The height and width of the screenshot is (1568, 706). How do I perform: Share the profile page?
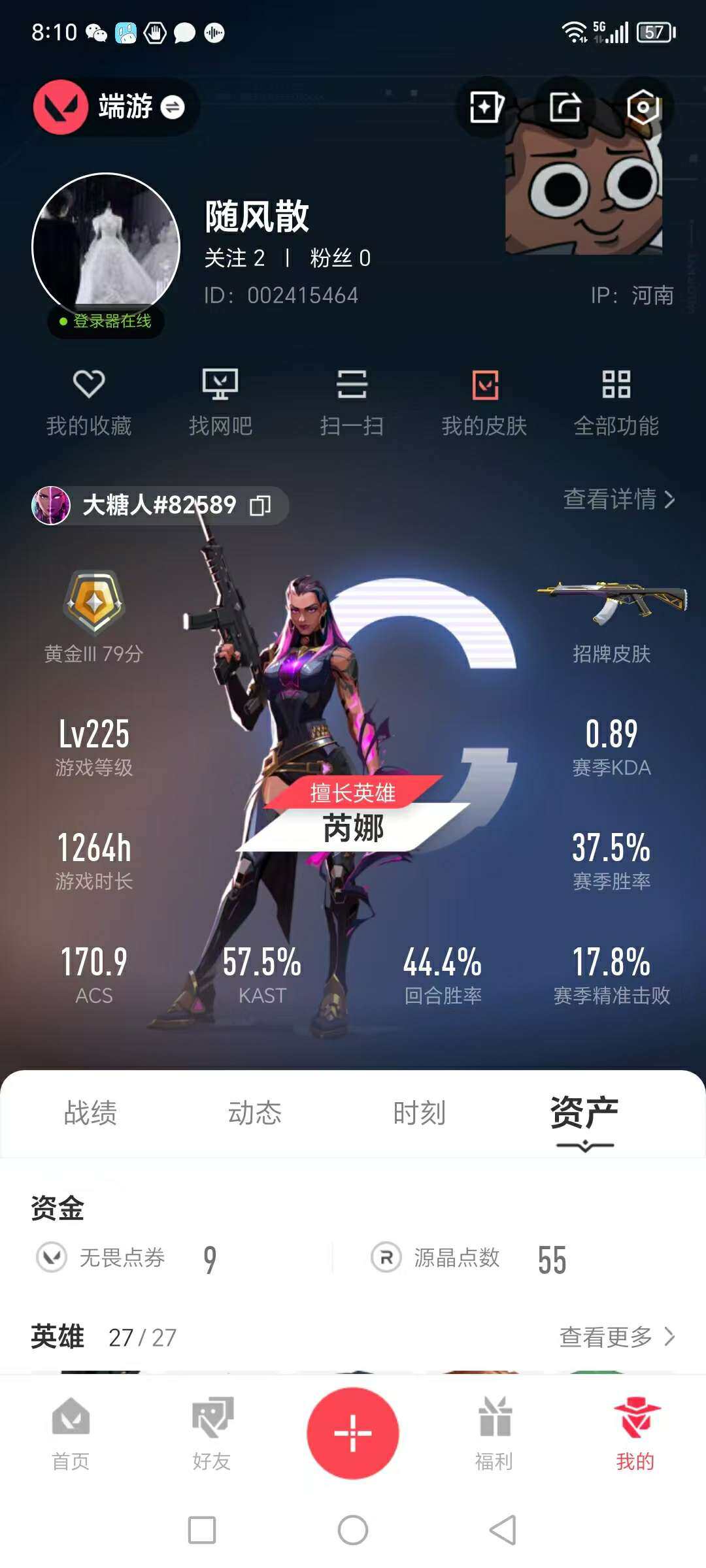(x=565, y=107)
